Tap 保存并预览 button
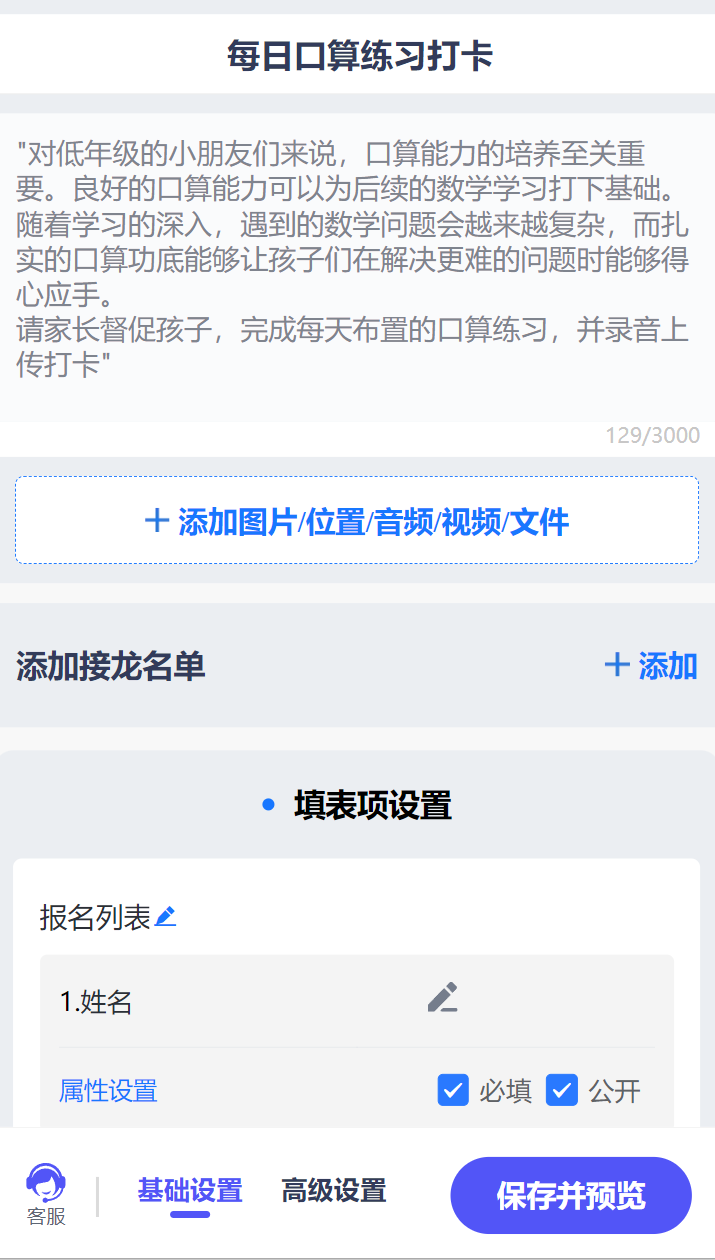 [571, 1196]
